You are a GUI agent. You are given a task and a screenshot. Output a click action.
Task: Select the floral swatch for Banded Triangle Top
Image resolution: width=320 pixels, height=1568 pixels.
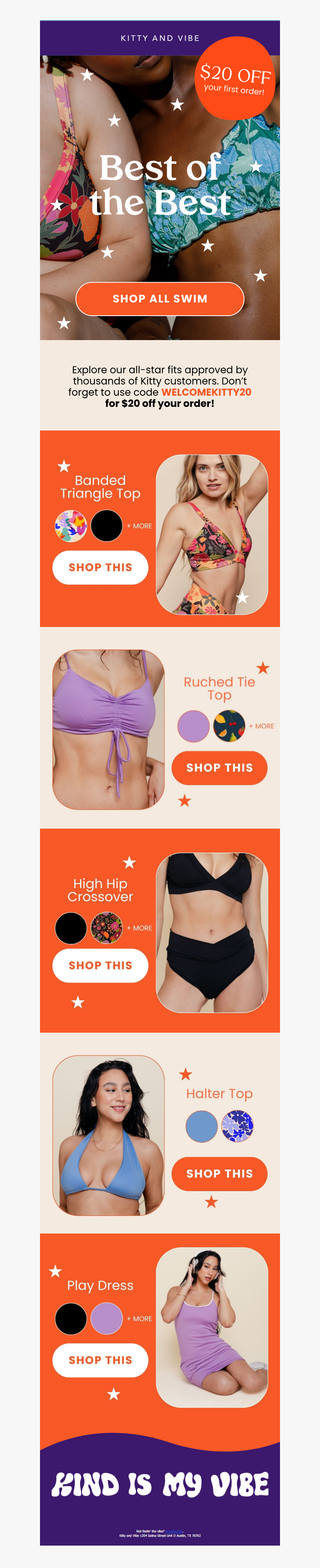[x=70, y=526]
